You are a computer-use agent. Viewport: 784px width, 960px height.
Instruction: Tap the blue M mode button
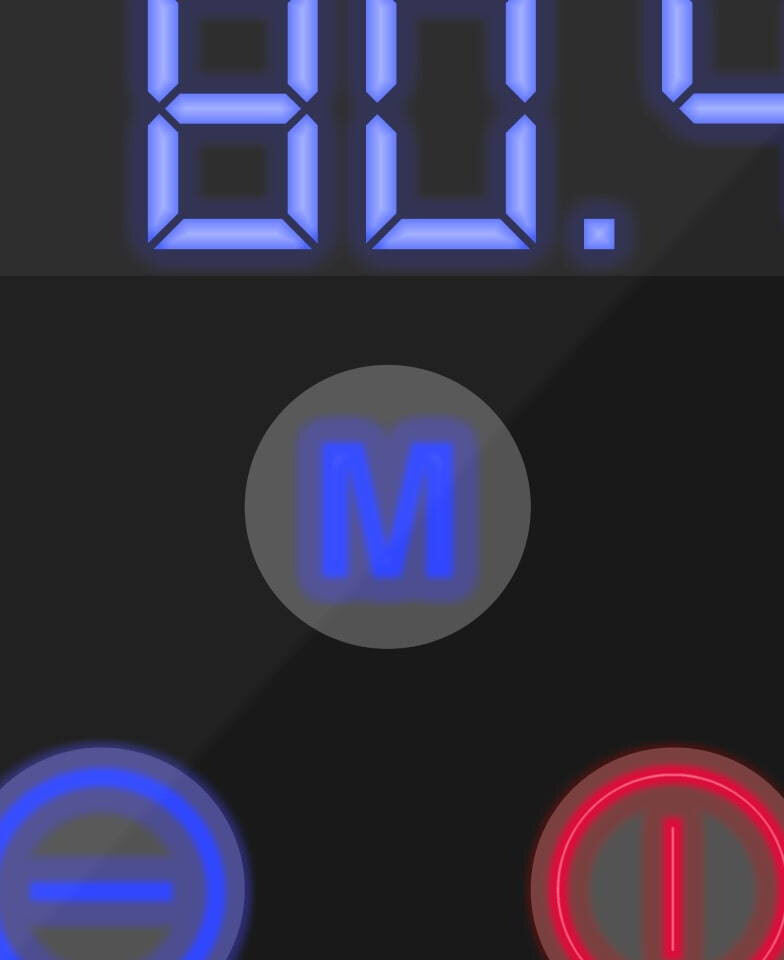(387, 507)
